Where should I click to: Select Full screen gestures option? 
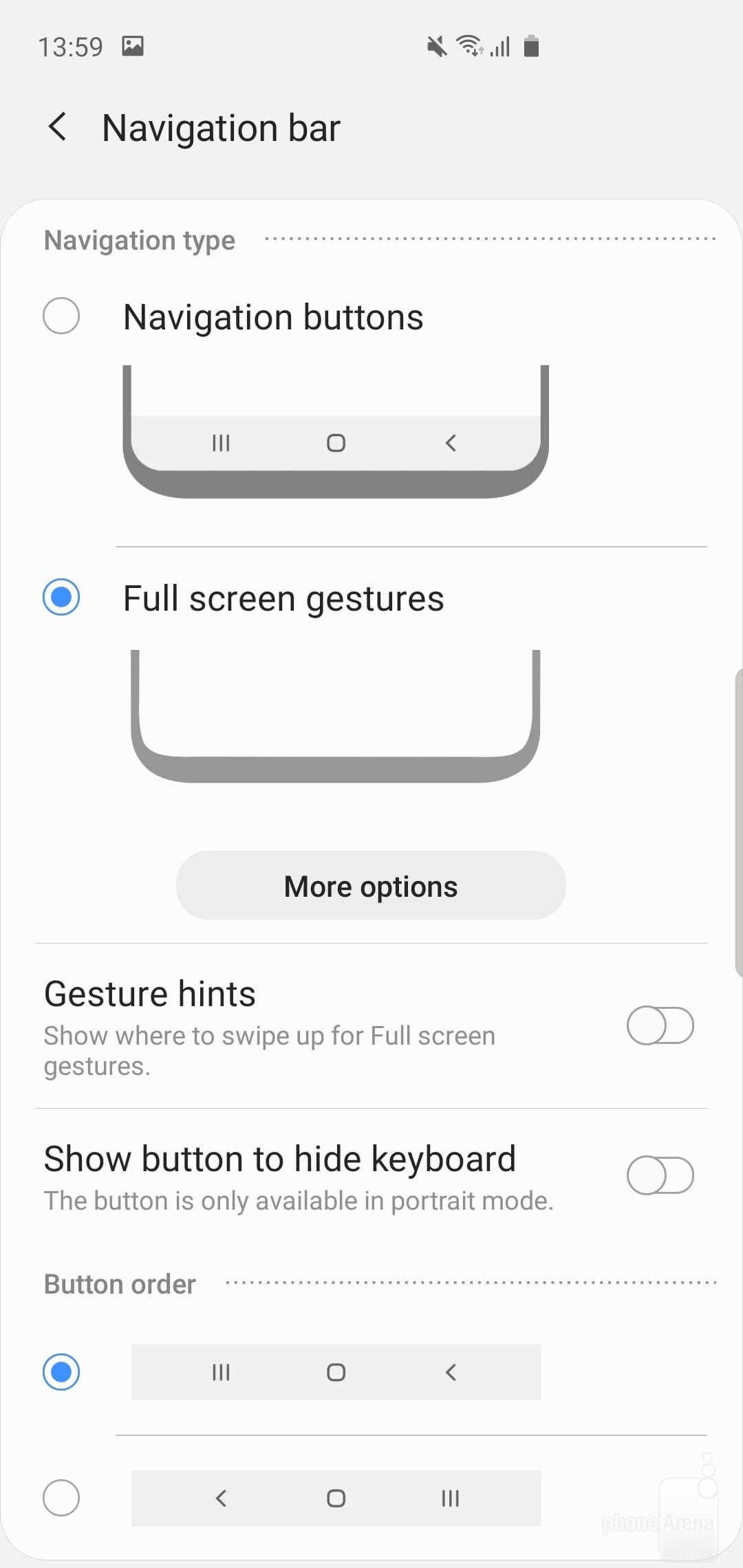coord(61,597)
